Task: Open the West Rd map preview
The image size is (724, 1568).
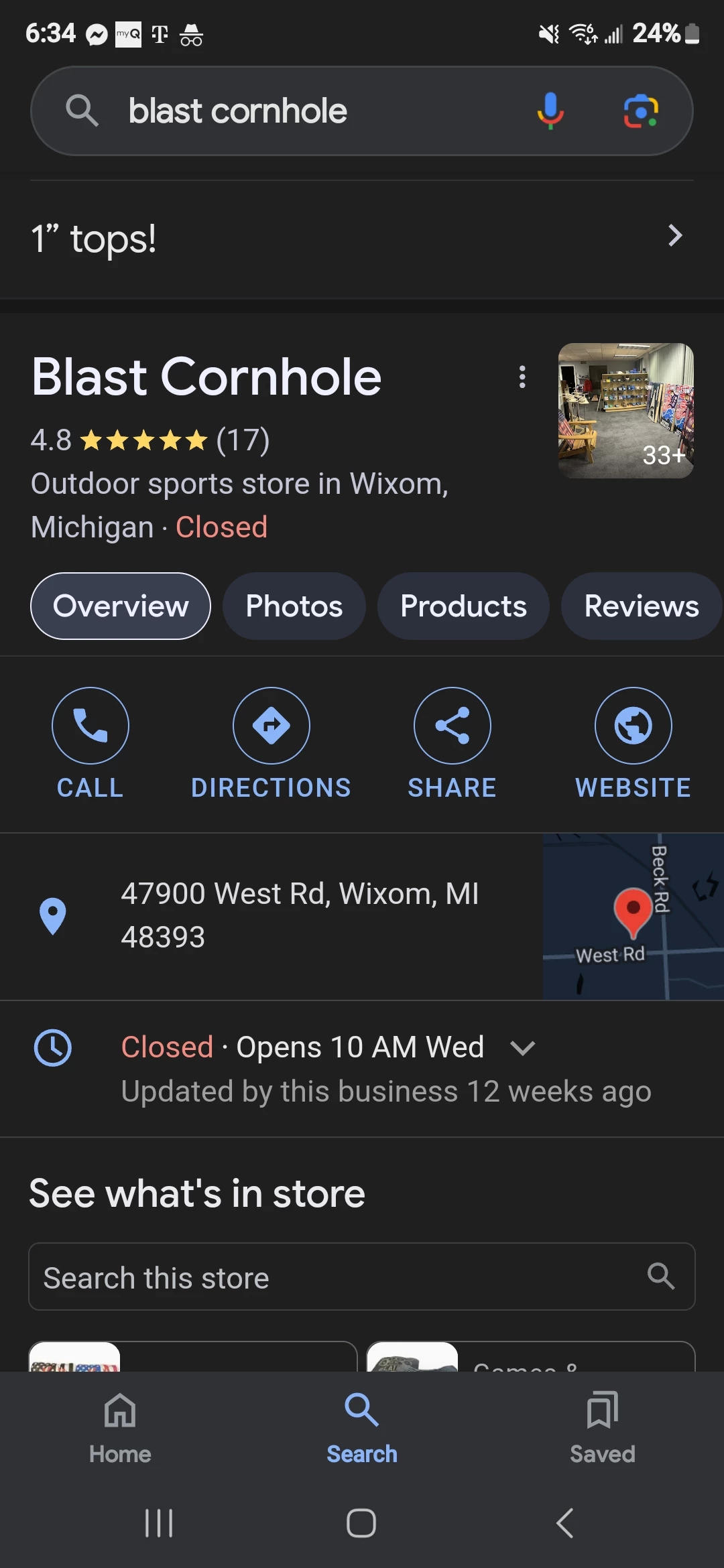Action: click(632, 916)
